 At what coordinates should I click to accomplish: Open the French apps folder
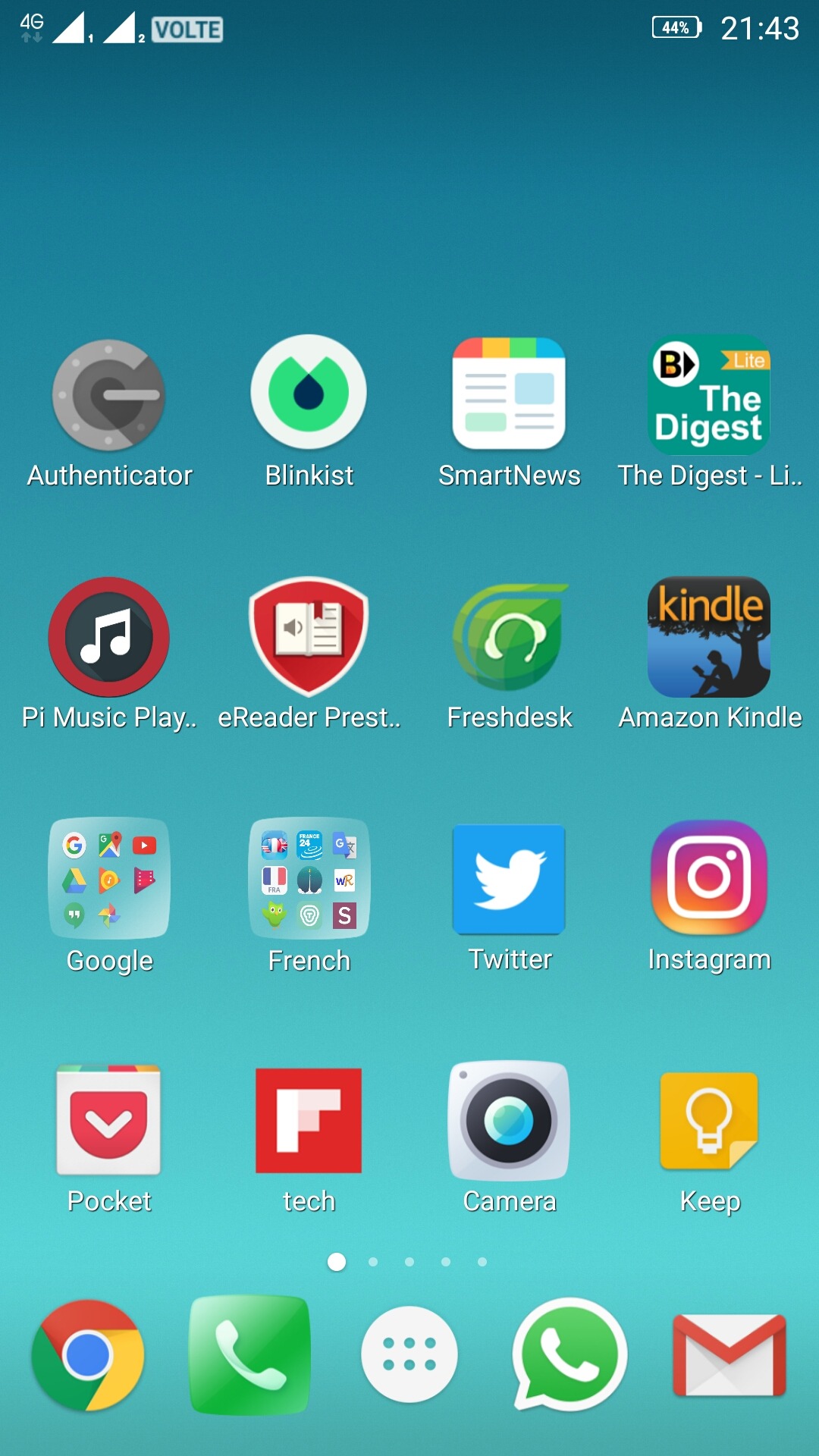tap(309, 878)
